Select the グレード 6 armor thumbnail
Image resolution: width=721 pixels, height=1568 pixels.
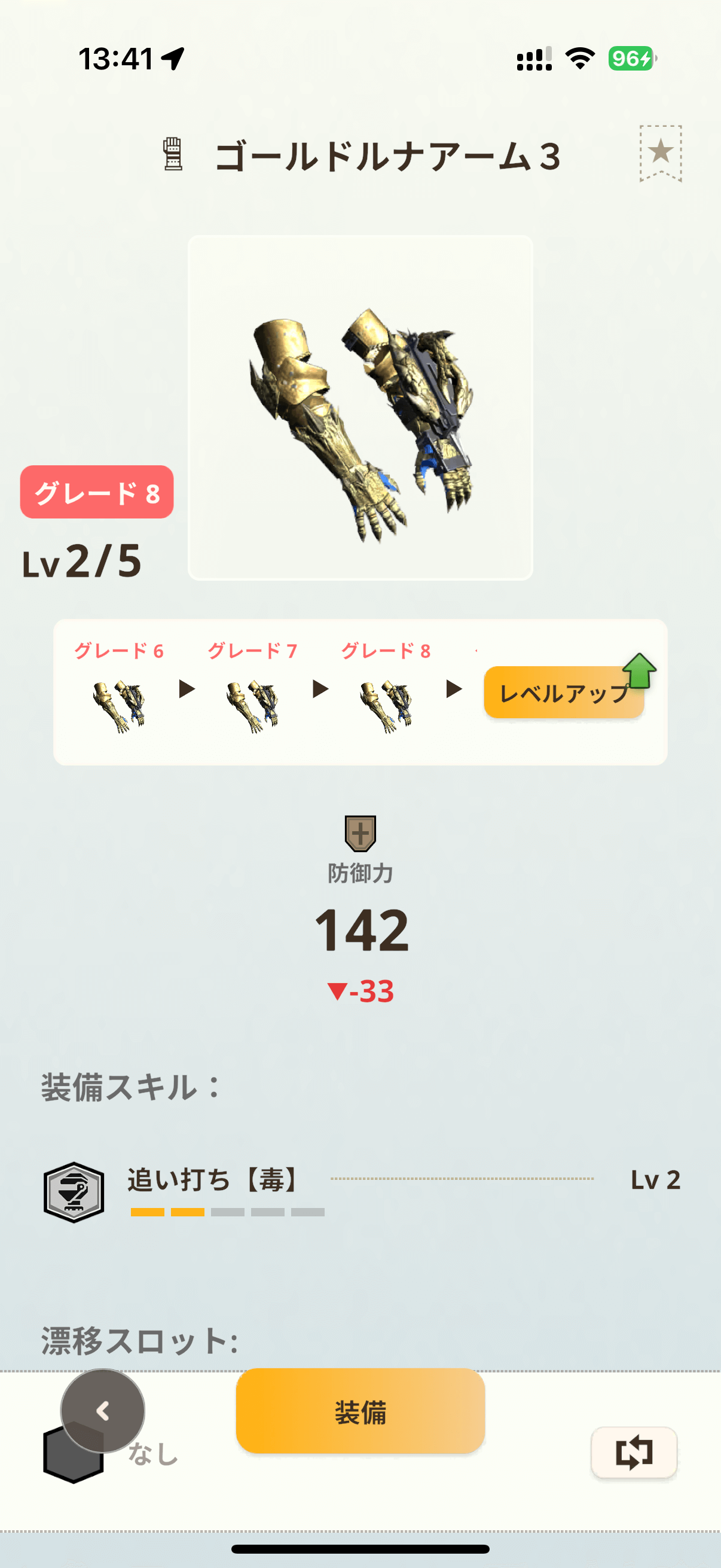pos(119,706)
